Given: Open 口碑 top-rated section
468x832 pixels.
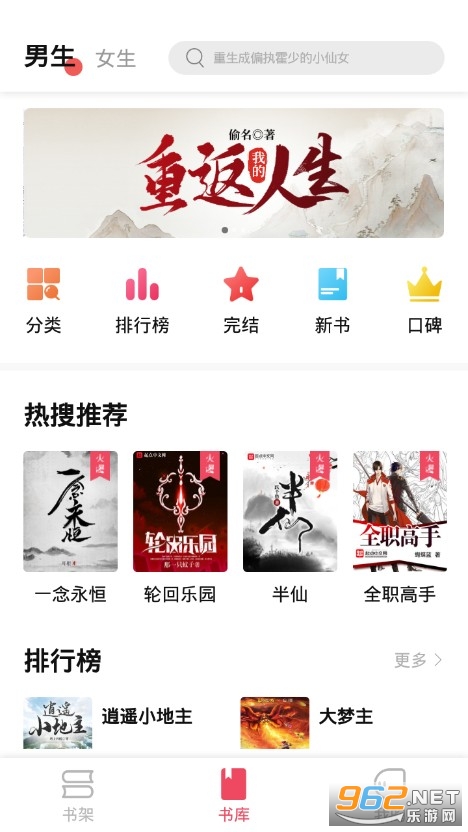Looking at the screenshot, I should coord(424,301).
